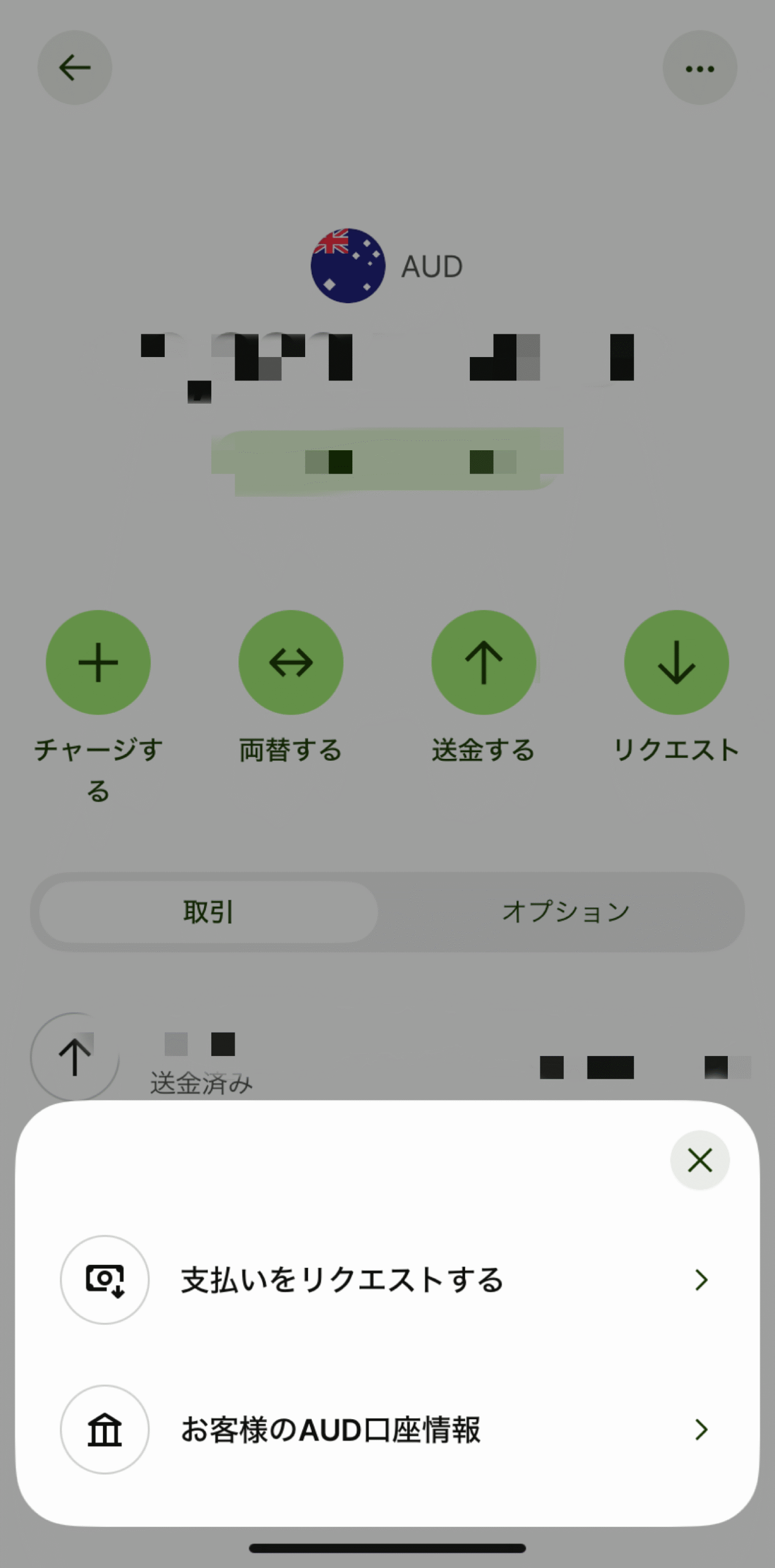The width and height of the screenshot is (775, 1568).
Task: Dismiss the bottom sheet with the X
Action: [x=700, y=1160]
